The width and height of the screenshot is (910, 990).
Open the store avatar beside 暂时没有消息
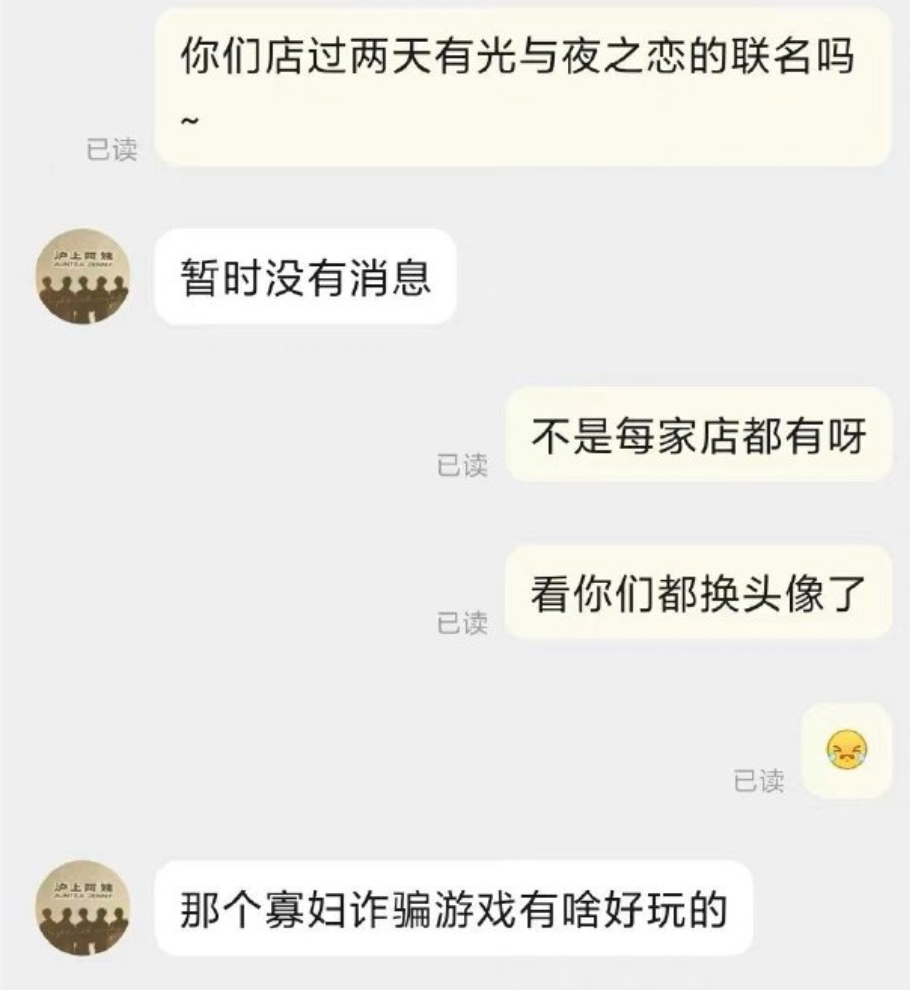82,276
